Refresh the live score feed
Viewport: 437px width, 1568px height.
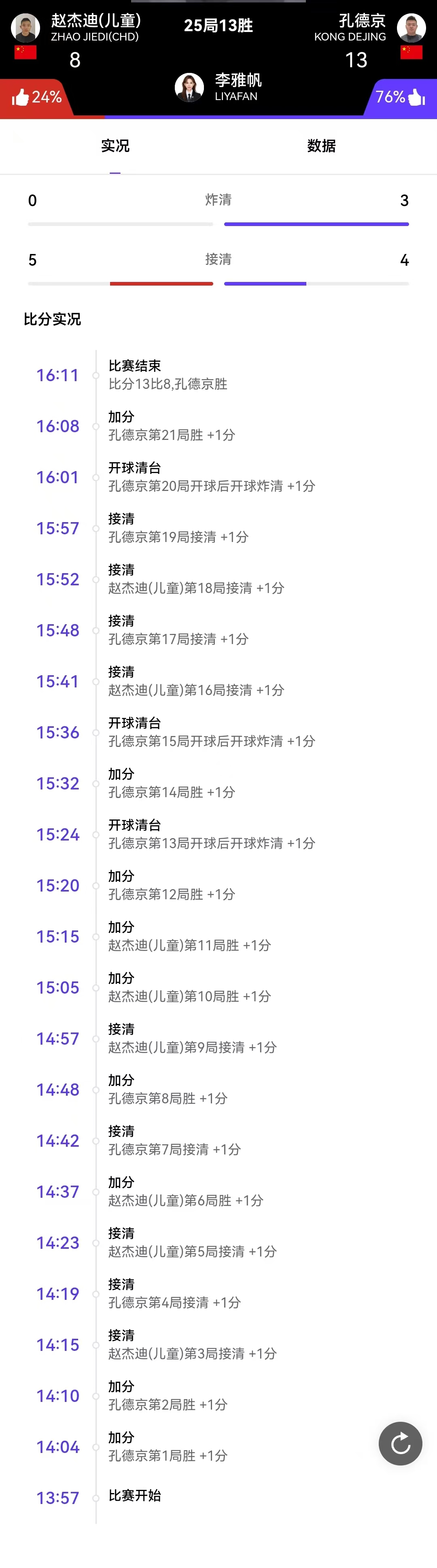pos(400,1443)
